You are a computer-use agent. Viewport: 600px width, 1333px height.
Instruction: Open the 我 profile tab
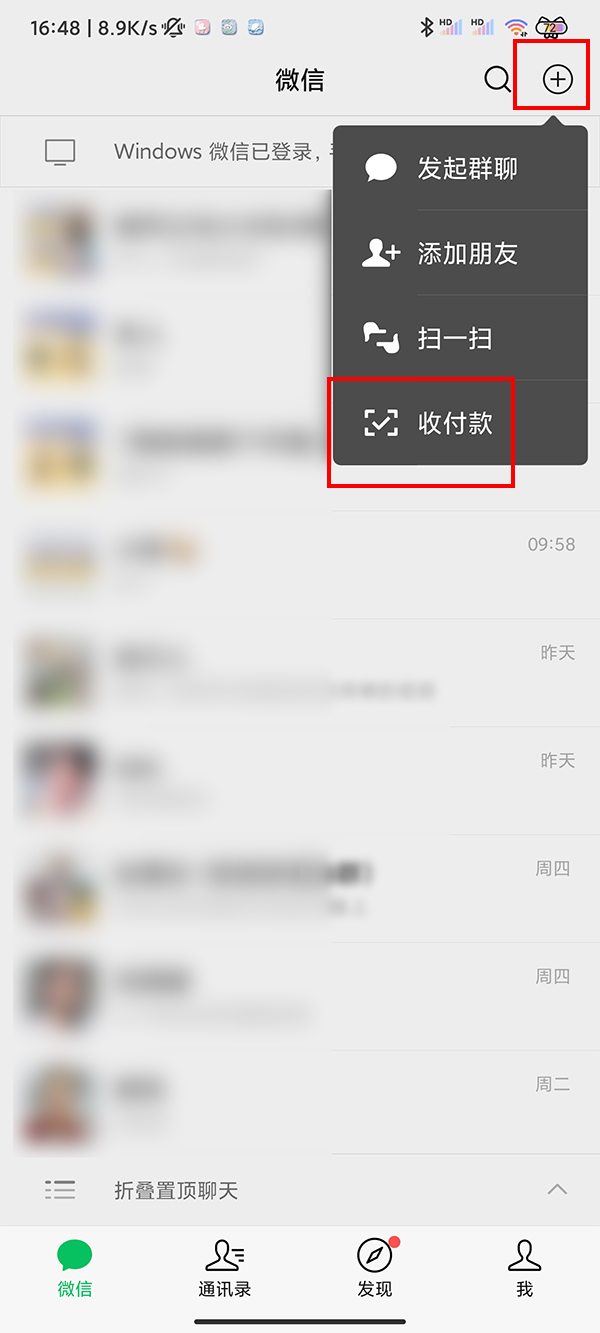tap(524, 1267)
